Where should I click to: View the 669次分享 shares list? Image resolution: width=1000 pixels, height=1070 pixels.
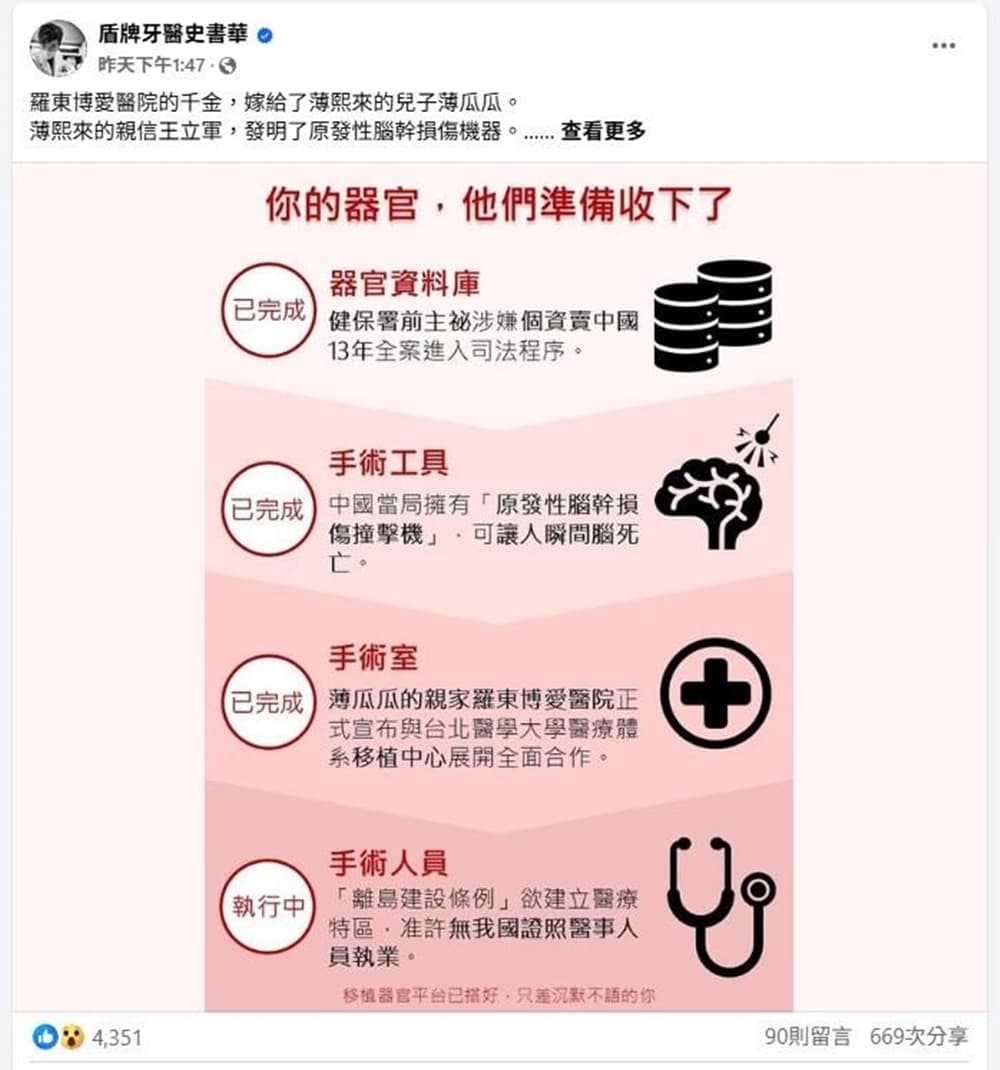[919, 1037]
